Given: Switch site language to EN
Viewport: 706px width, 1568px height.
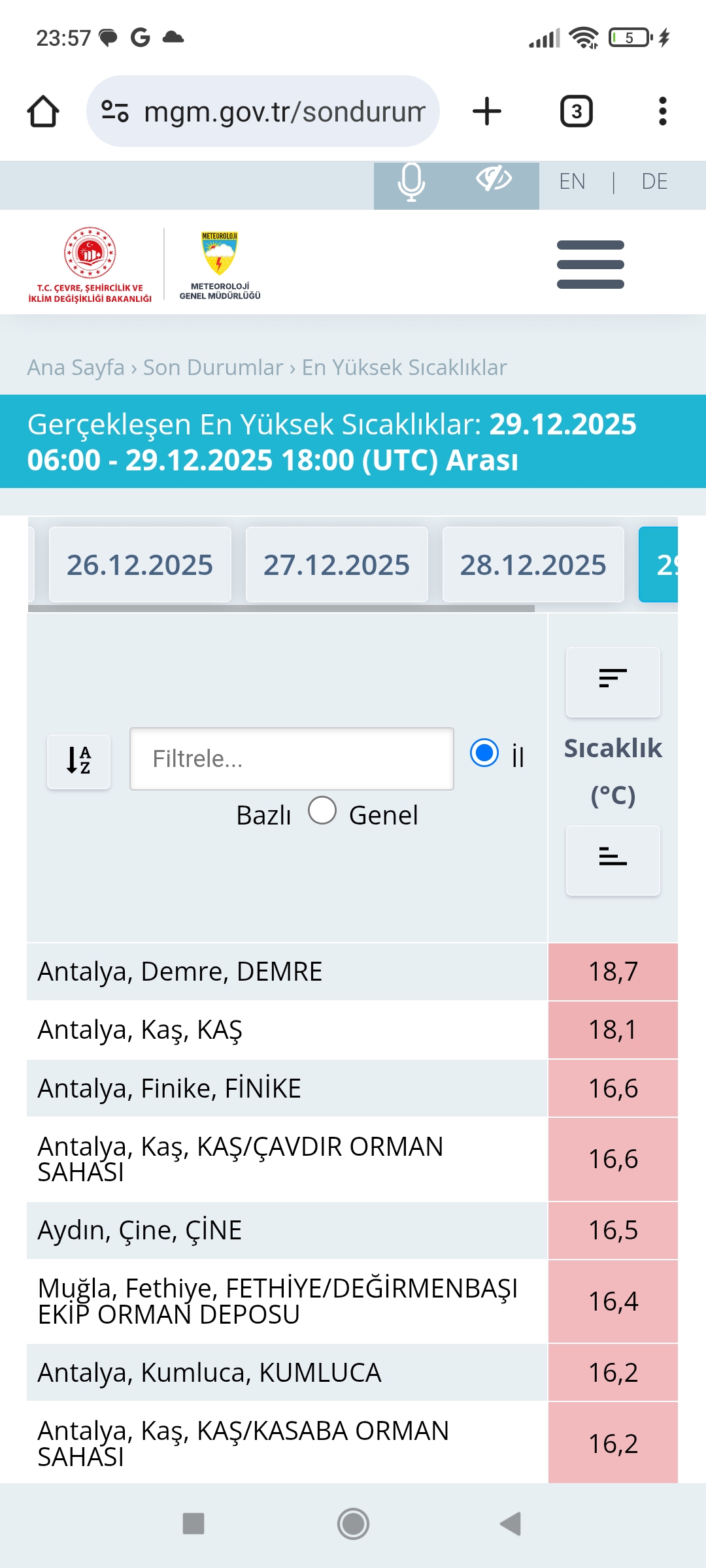Looking at the screenshot, I should coord(572,182).
